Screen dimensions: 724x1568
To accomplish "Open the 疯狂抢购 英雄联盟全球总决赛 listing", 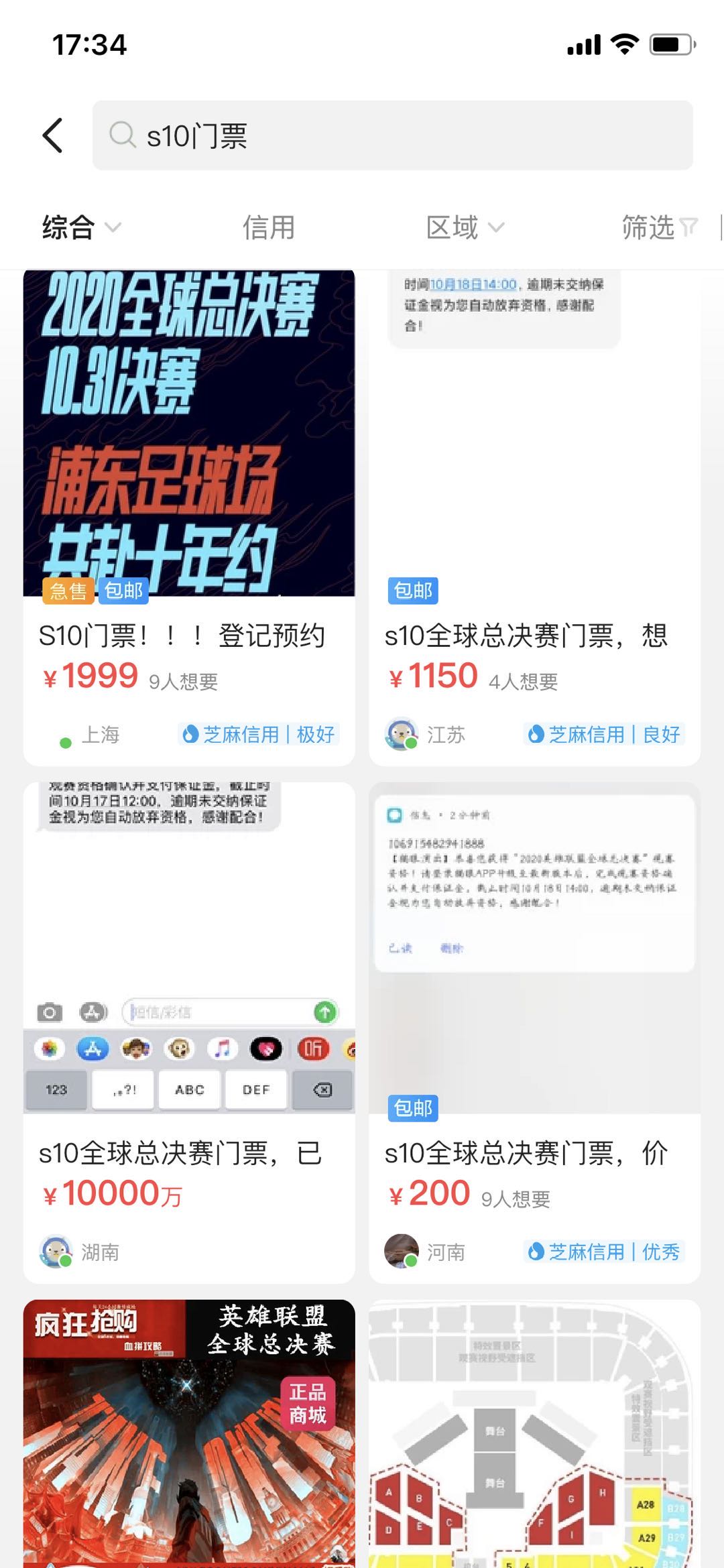I will coord(188,1435).
